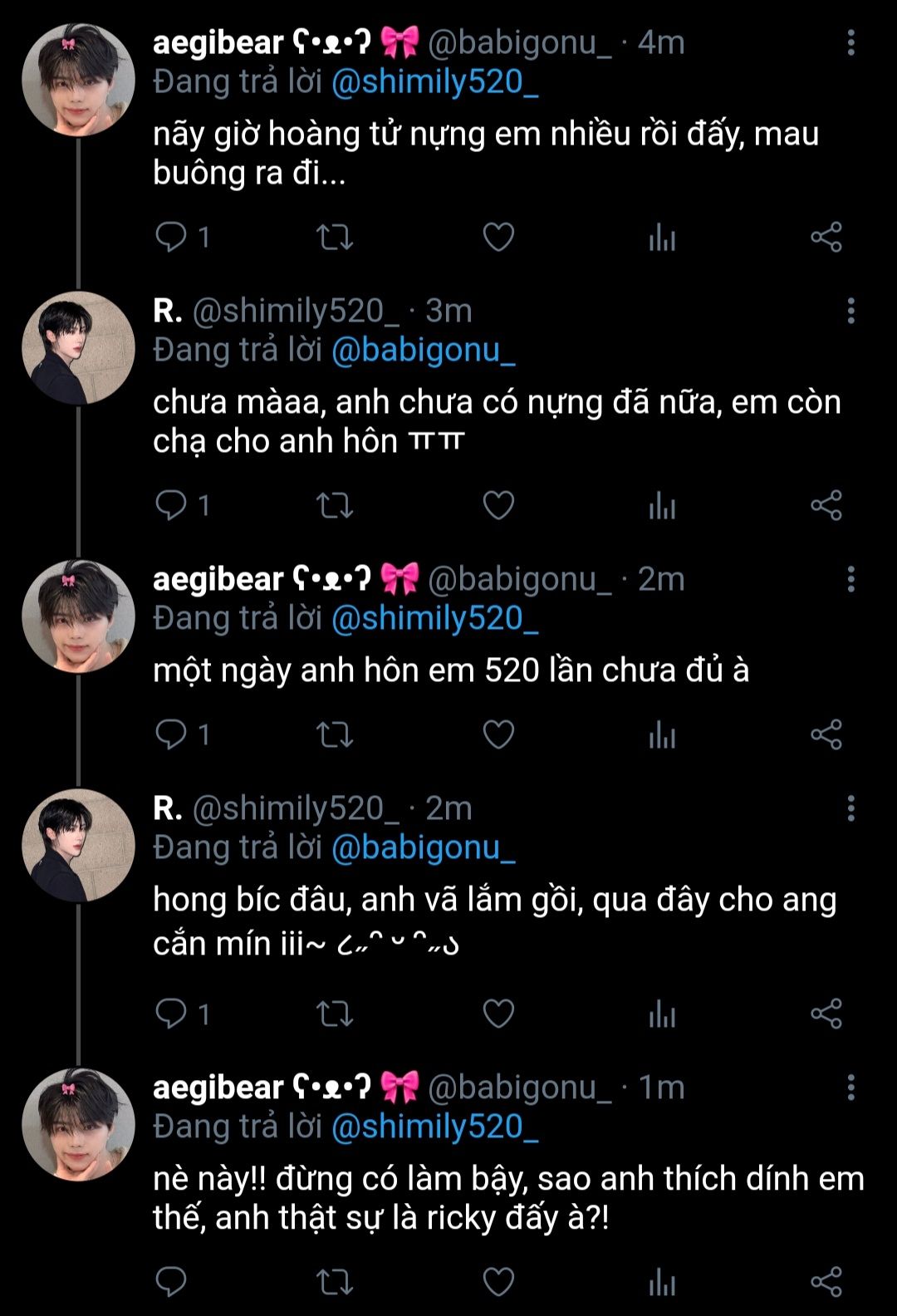This screenshot has width=897, height=1316.
Task: Share the tweet 'chưa màaa, anh chưa có nựng'
Action: coord(826,505)
